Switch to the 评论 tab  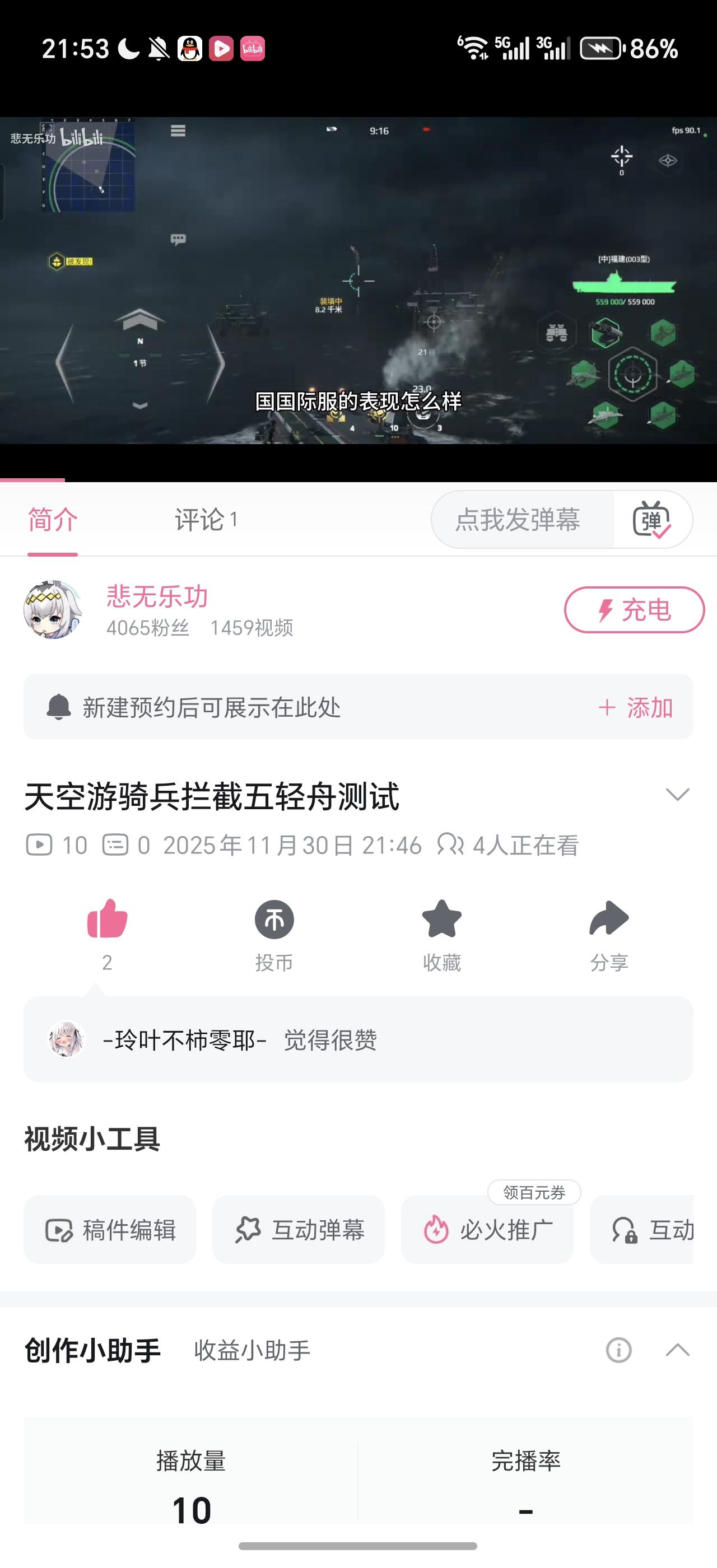(x=205, y=520)
